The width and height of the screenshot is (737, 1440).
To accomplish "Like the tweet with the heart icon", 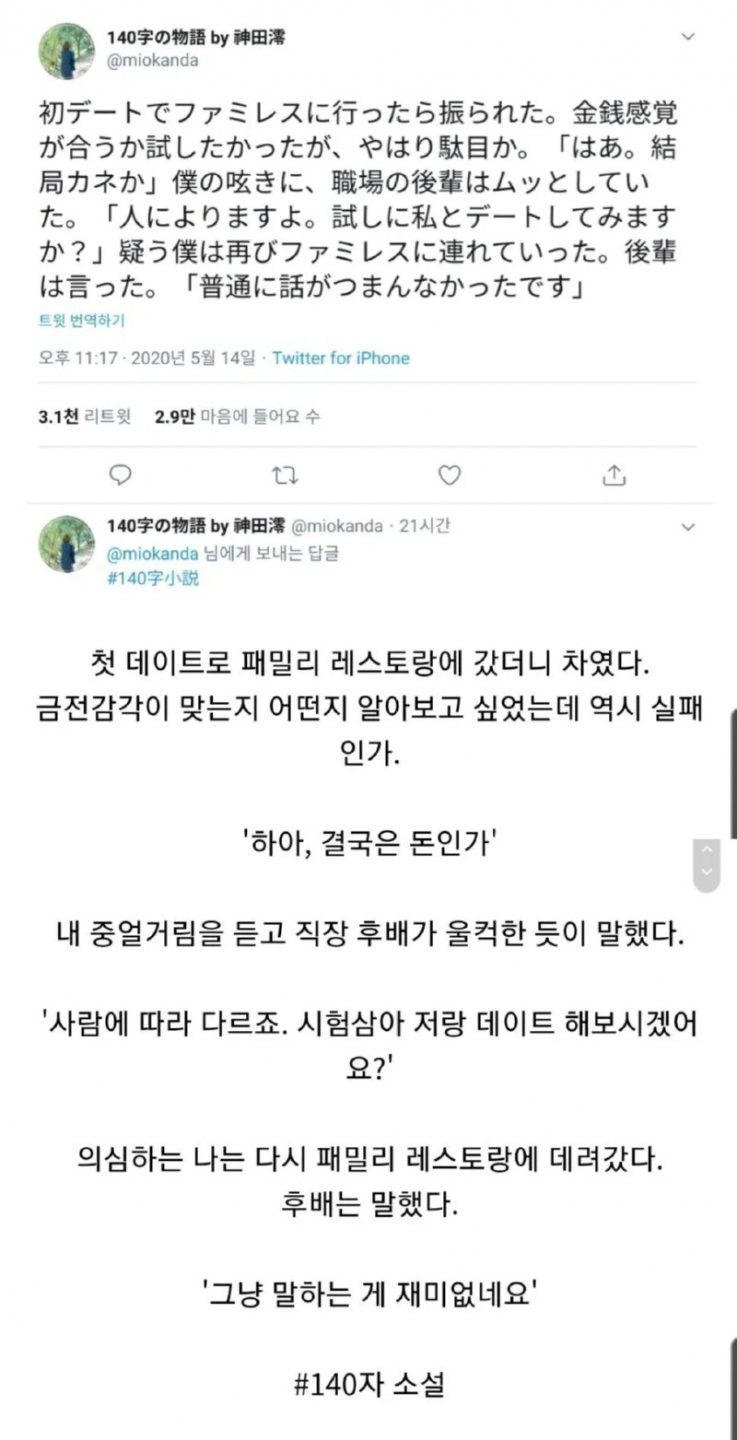I will (x=450, y=475).
